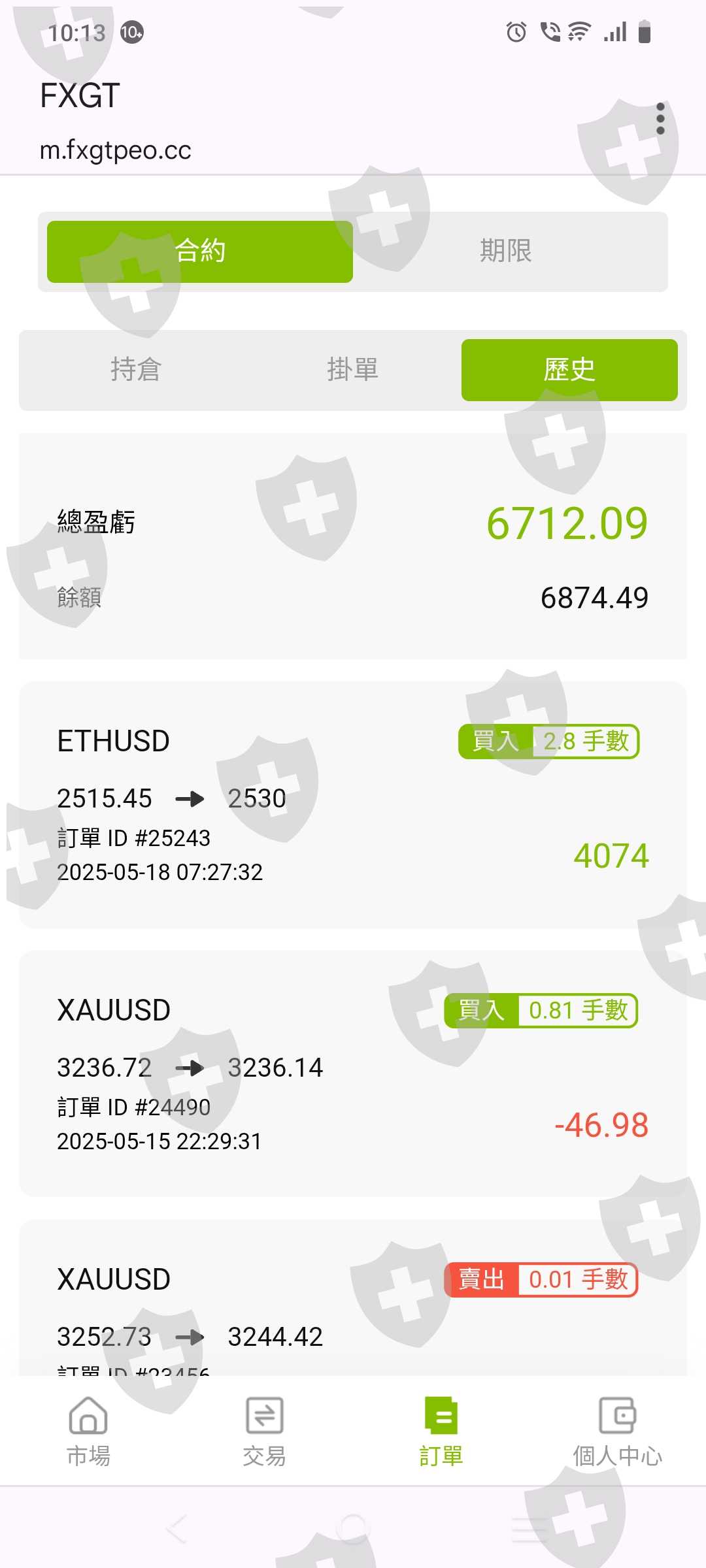Tap the system back button

pyautogui.click(x=176, y=1529)
